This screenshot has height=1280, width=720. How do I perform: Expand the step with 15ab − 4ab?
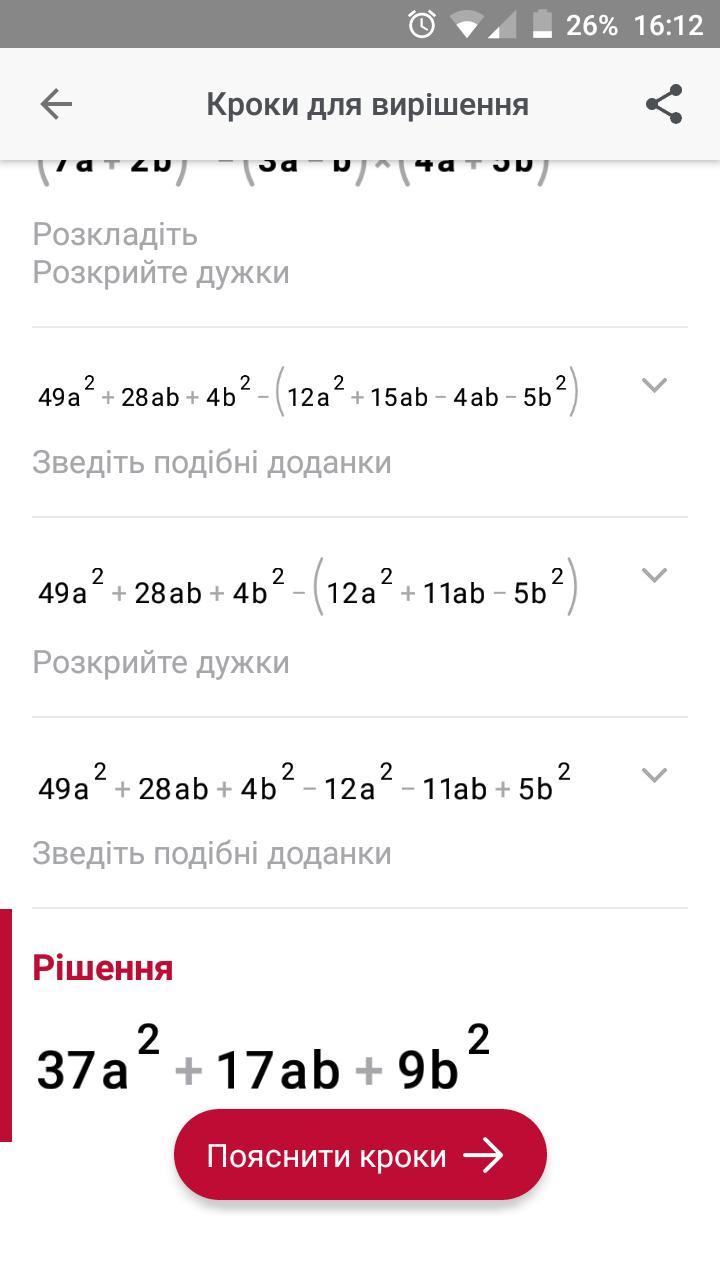click(654, 385)
